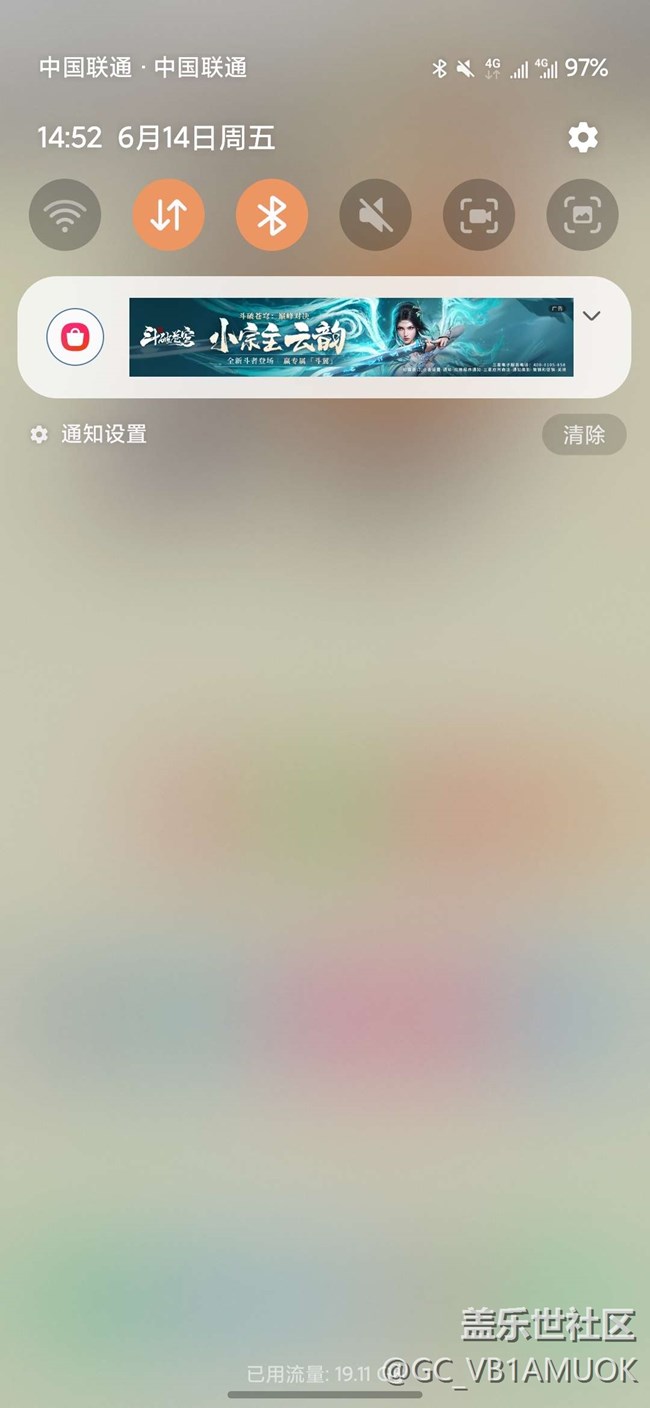Open the game ad banner notification

(351, 337)
